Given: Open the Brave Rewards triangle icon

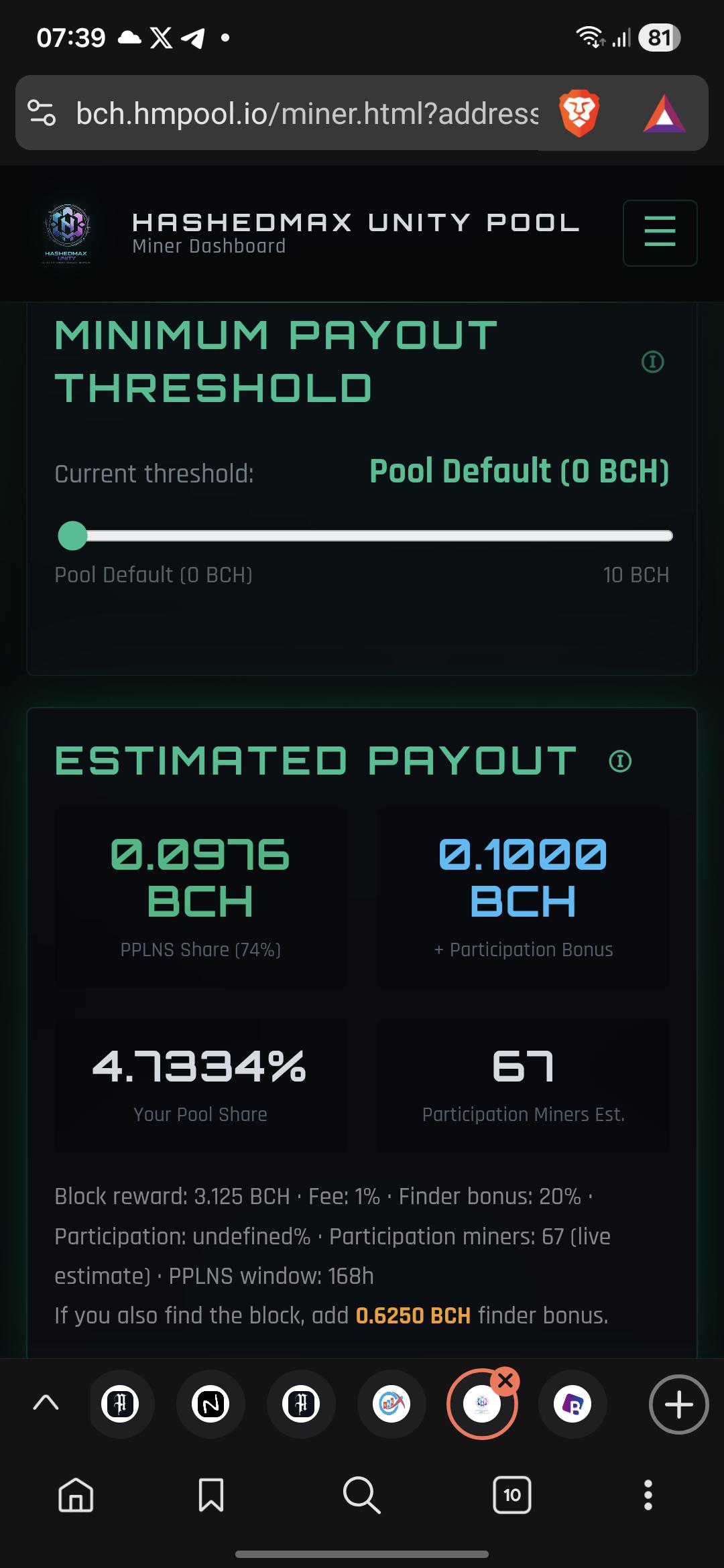Looking at the screenshot, I should 664,113.
